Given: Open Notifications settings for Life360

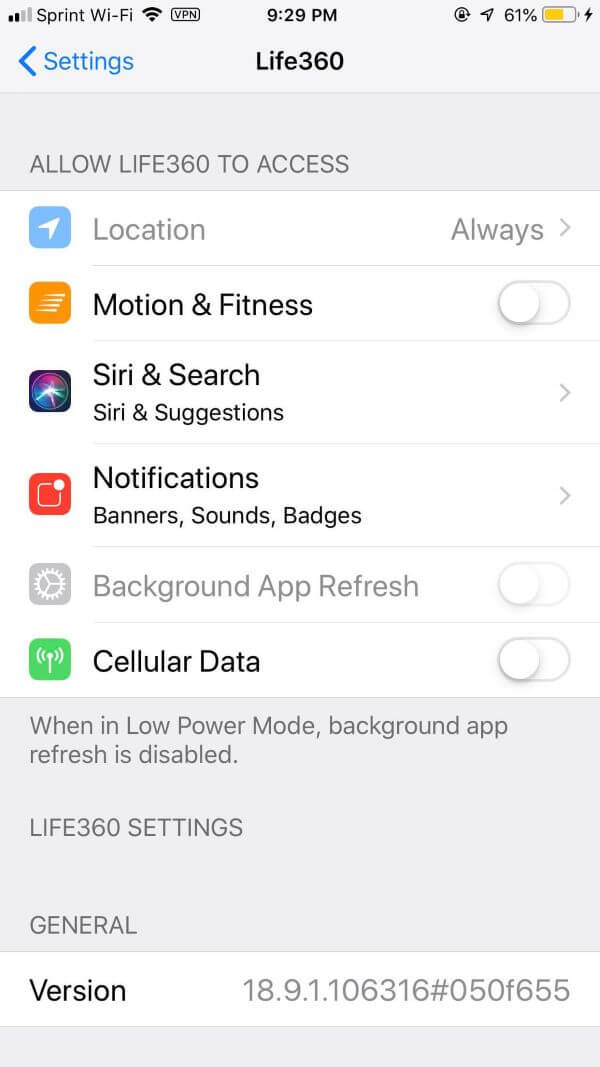Looking at the screenshot, I should click(300, 495).
